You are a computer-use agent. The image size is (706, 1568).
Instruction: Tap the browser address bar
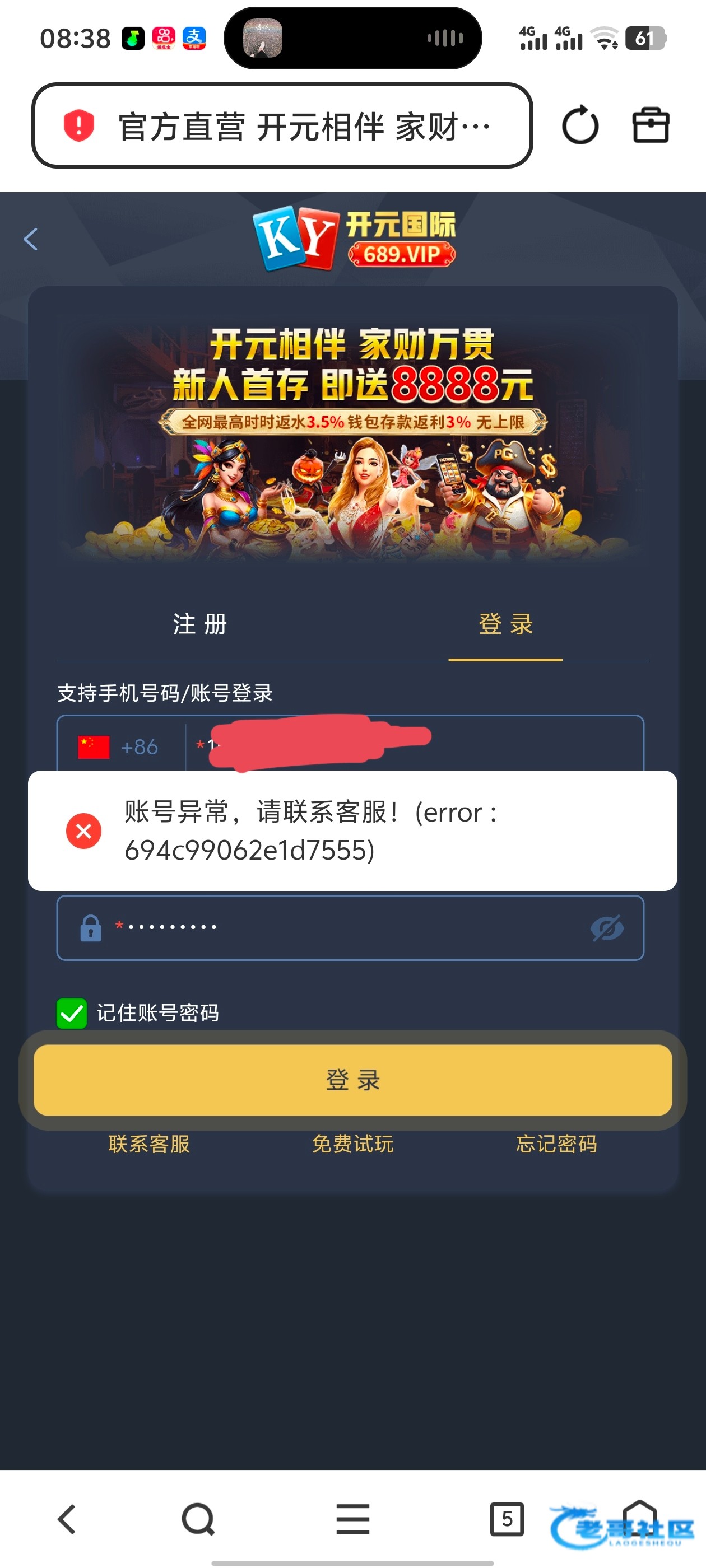(x=281, y=126)
